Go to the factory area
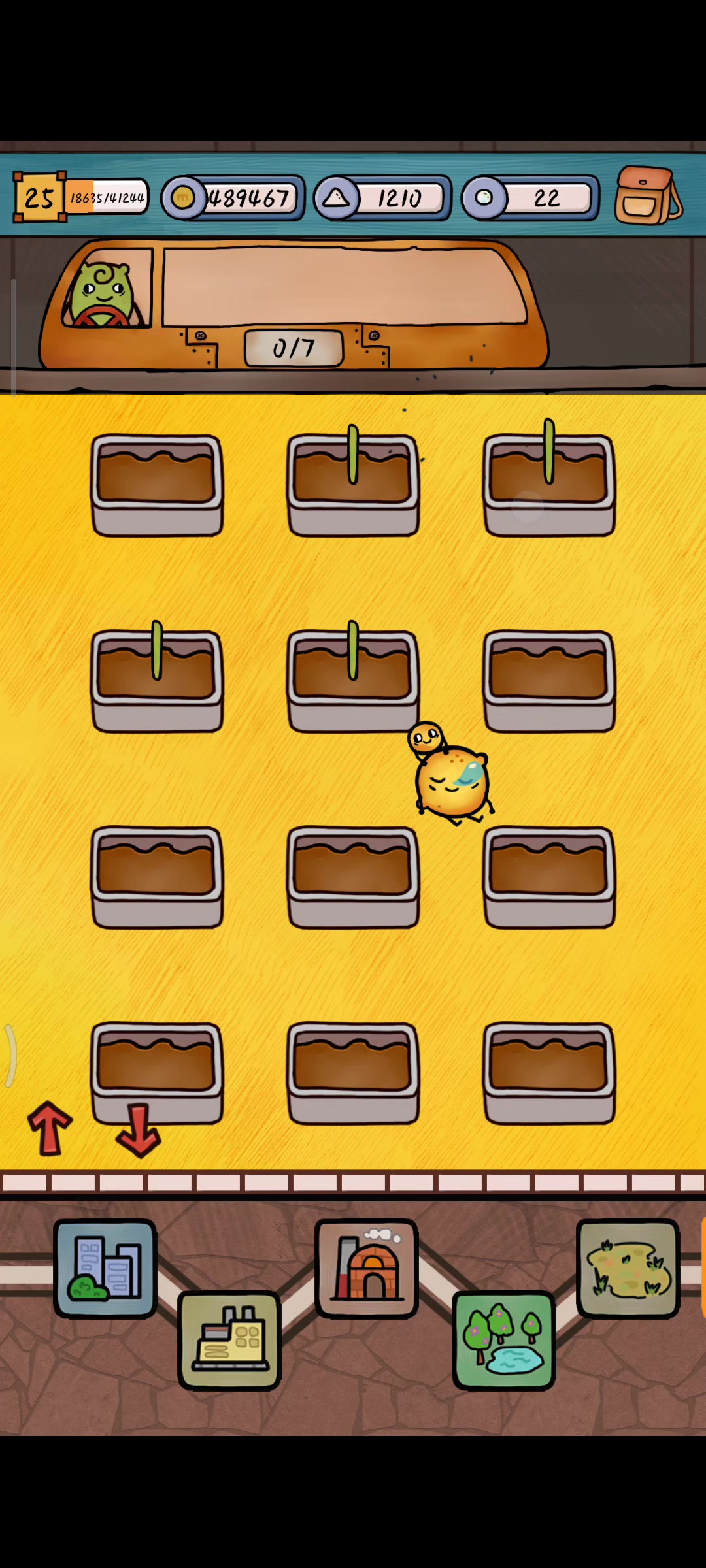This screenshot has height=1568, width=706. [x=229, y=1339]
